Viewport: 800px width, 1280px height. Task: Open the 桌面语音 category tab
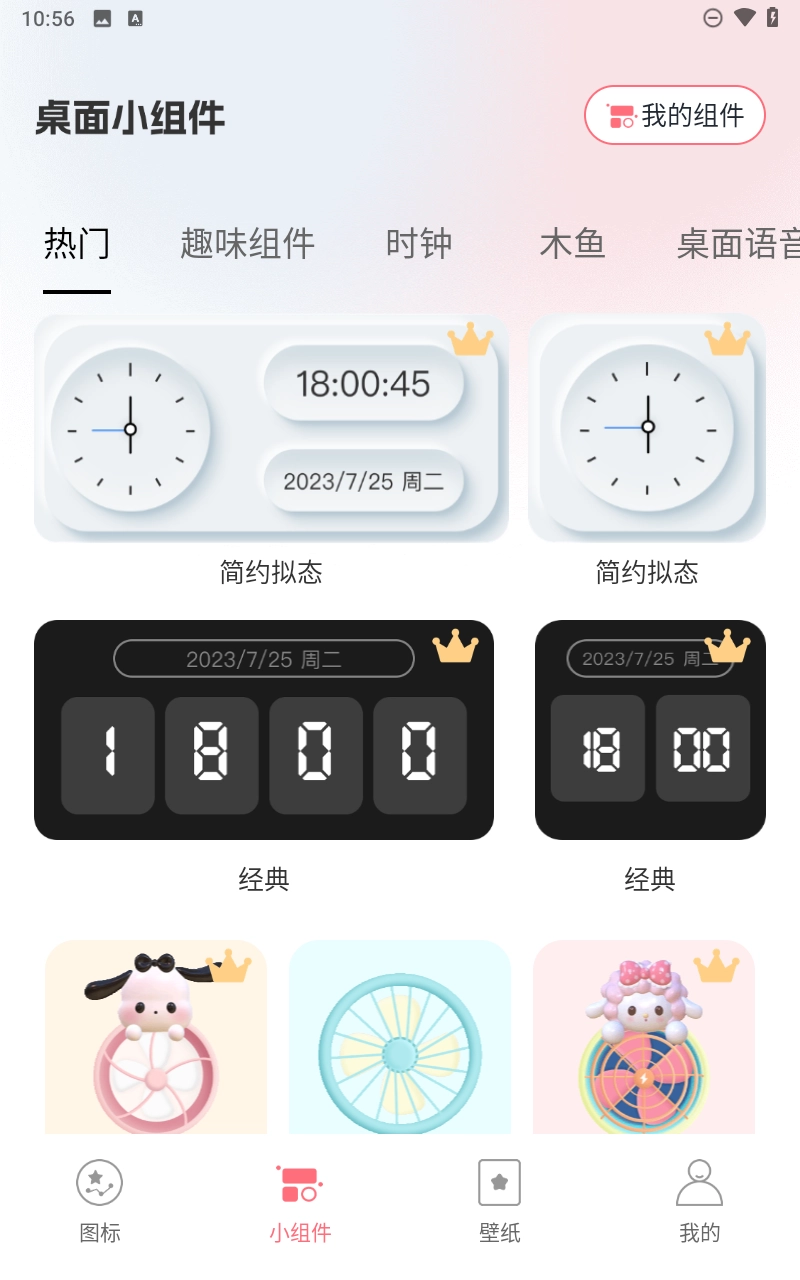[738, 244]
